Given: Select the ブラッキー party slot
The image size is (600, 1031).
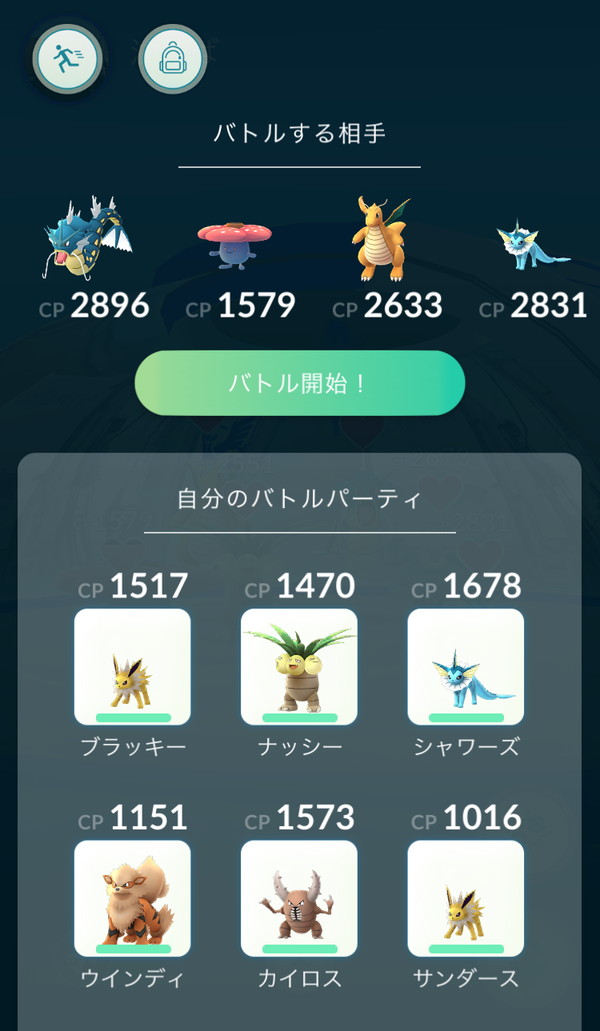Looking at the screenshot, I should point(132,667).
